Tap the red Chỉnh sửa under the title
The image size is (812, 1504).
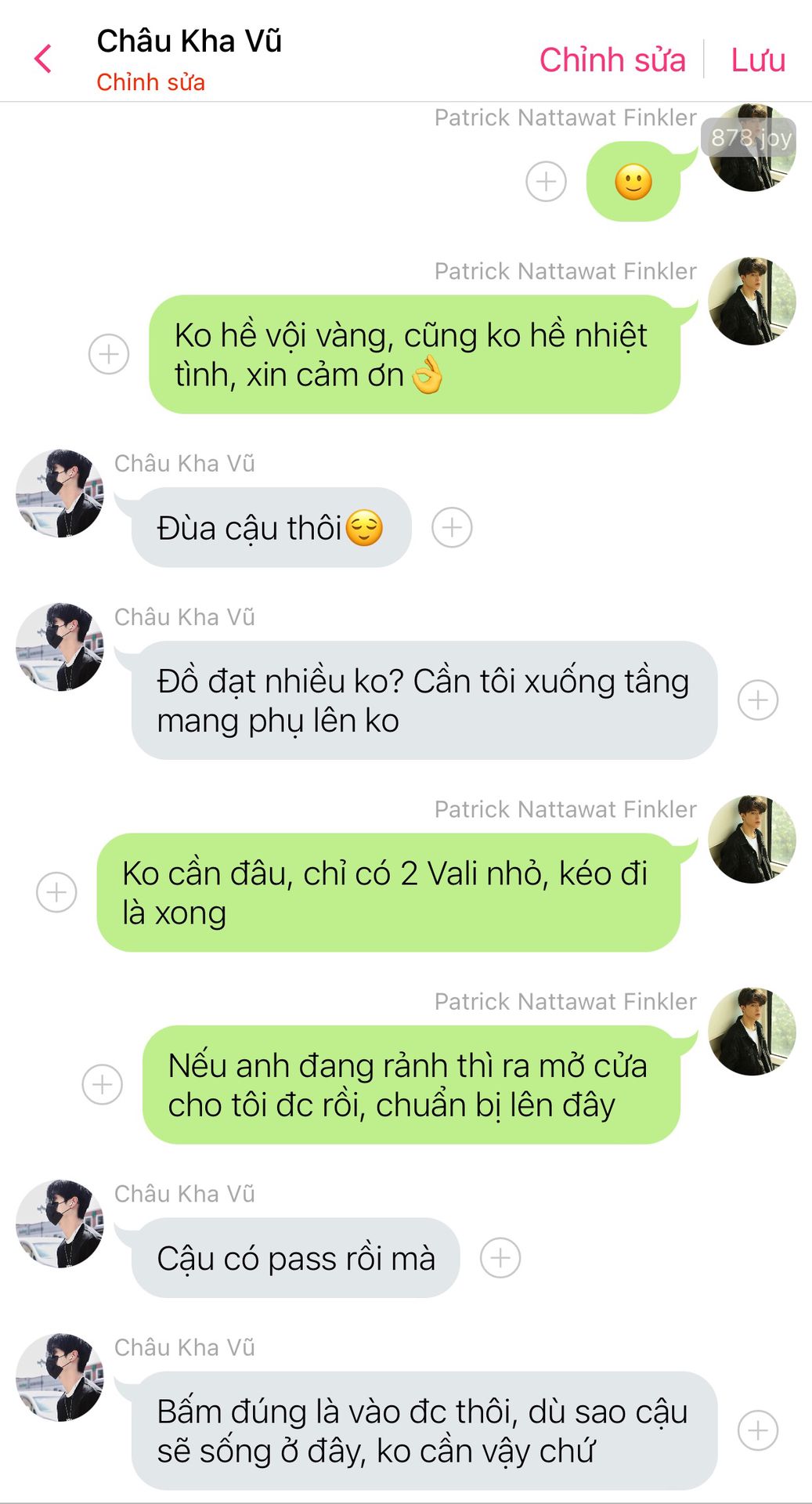click(150, 82)
